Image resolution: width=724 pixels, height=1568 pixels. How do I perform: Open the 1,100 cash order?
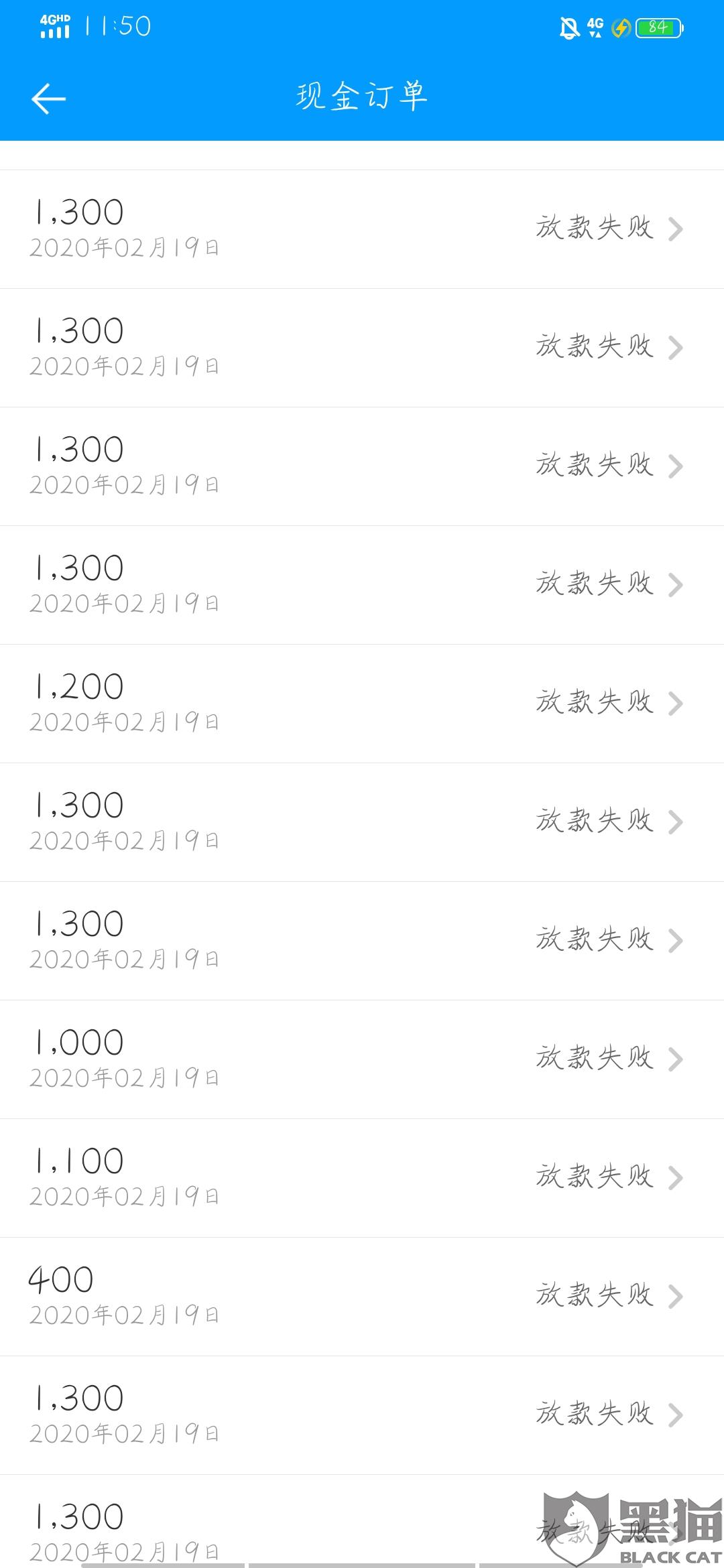pos(362,1177)
